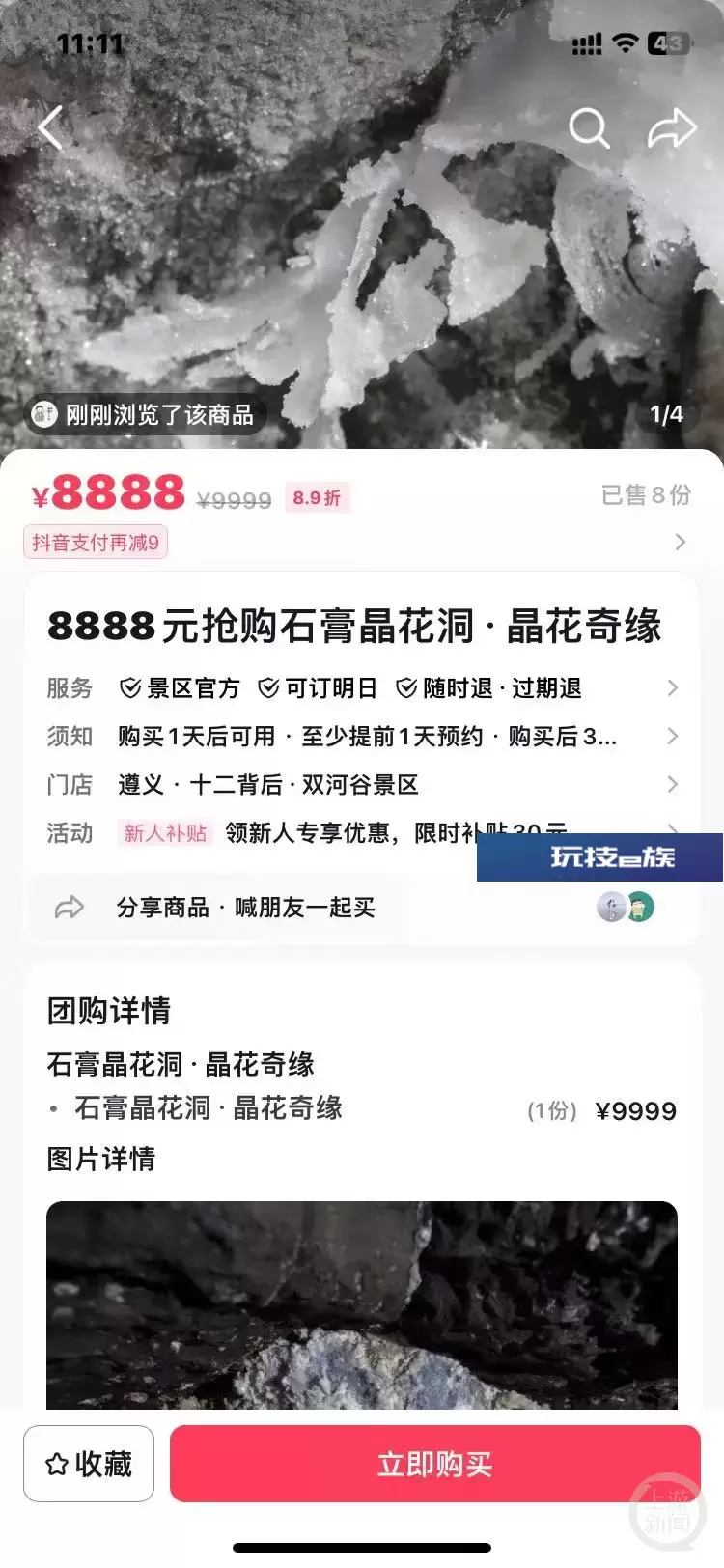Open the 须知 purchase notes row

362,736
